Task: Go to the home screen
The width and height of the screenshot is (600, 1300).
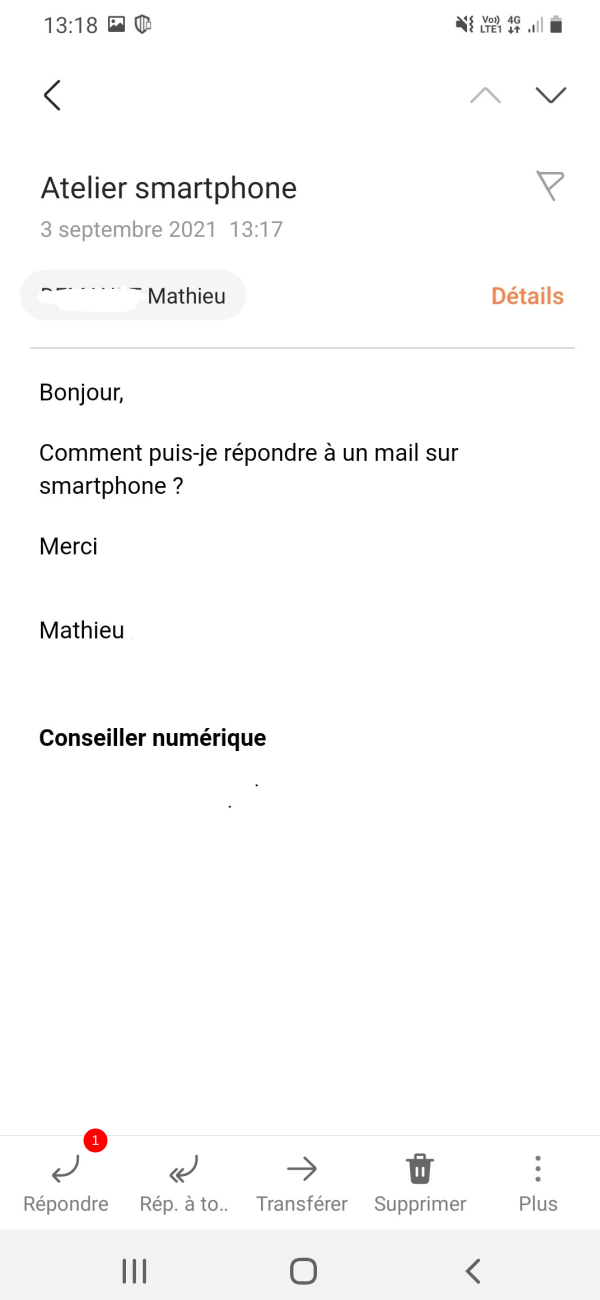Action: tap(303, 1271)
